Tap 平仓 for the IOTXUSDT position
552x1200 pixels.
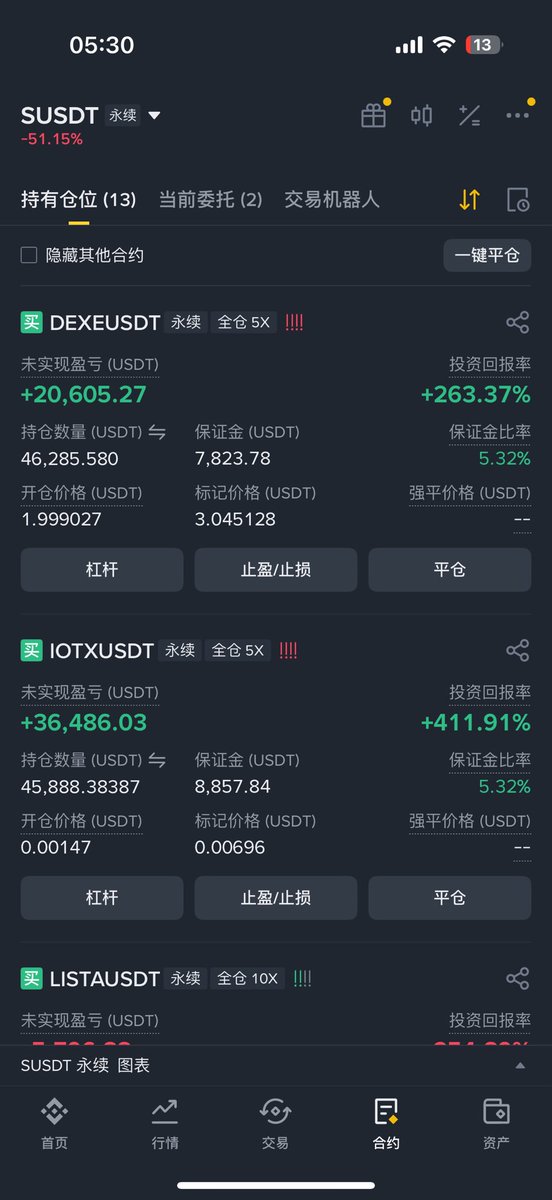pyautogui.click(x=450, y=898)
